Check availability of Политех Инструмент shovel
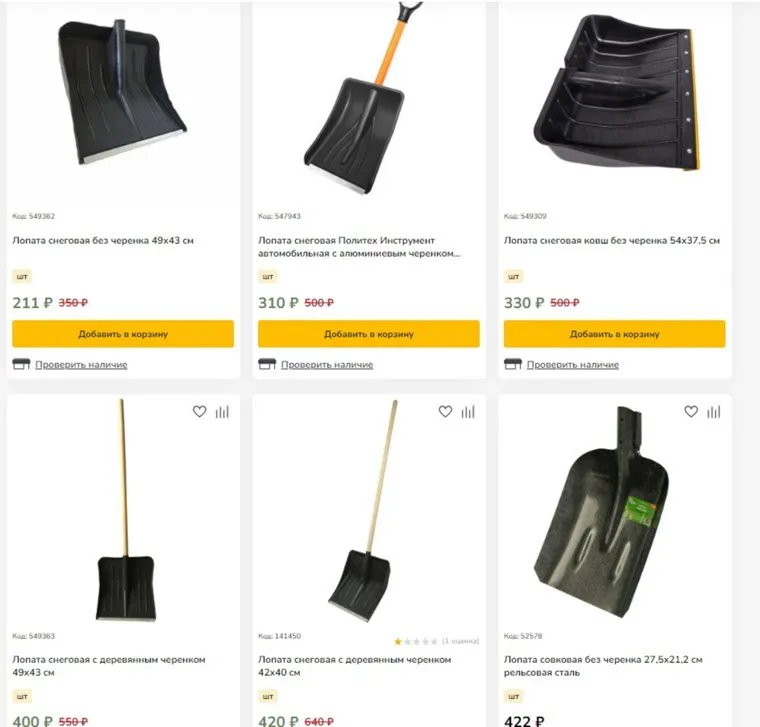Viewport: 760px width, 727px height. tap(327, 365)
